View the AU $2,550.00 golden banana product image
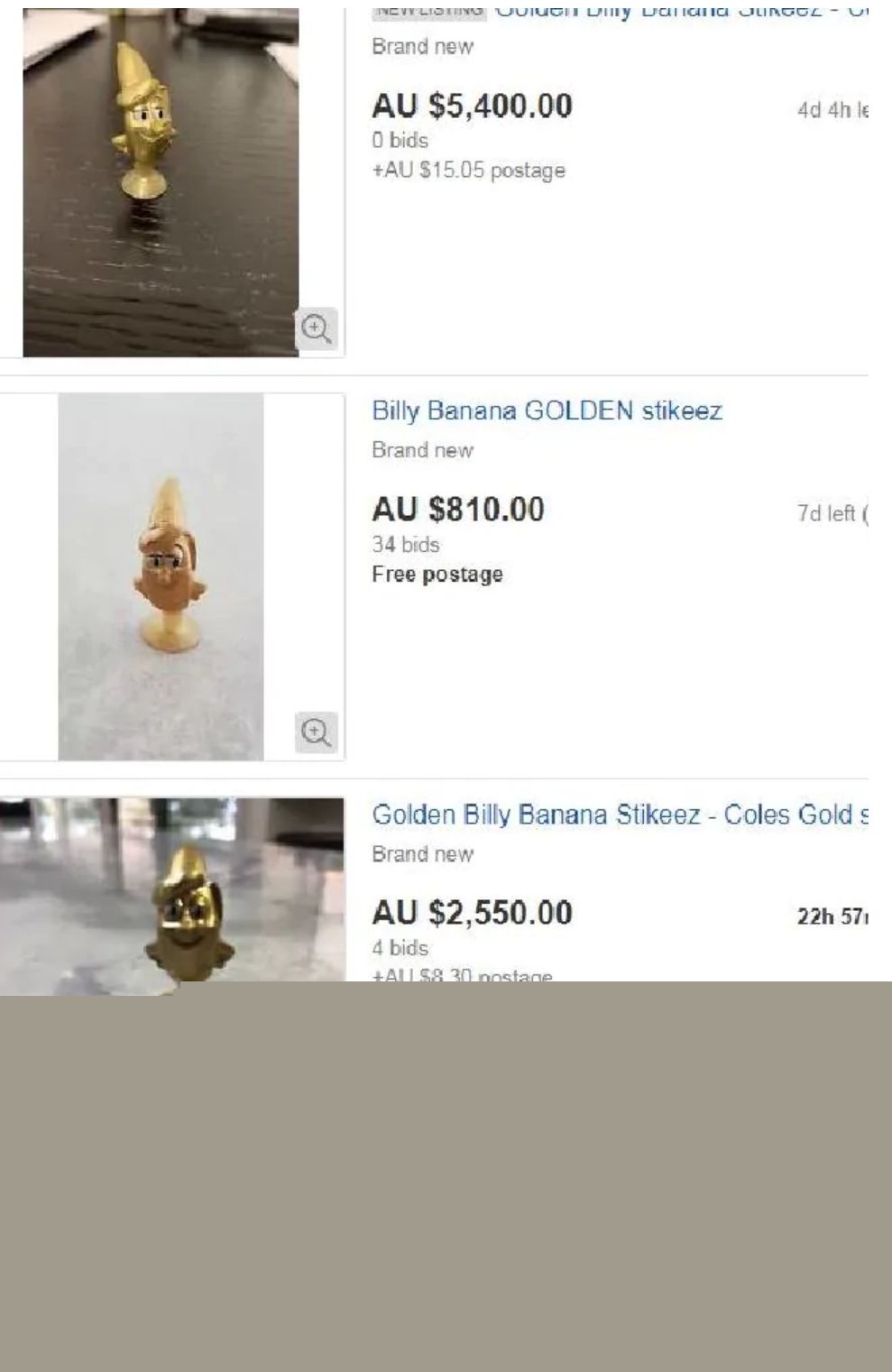892x1372 pixels. [171, 893]
